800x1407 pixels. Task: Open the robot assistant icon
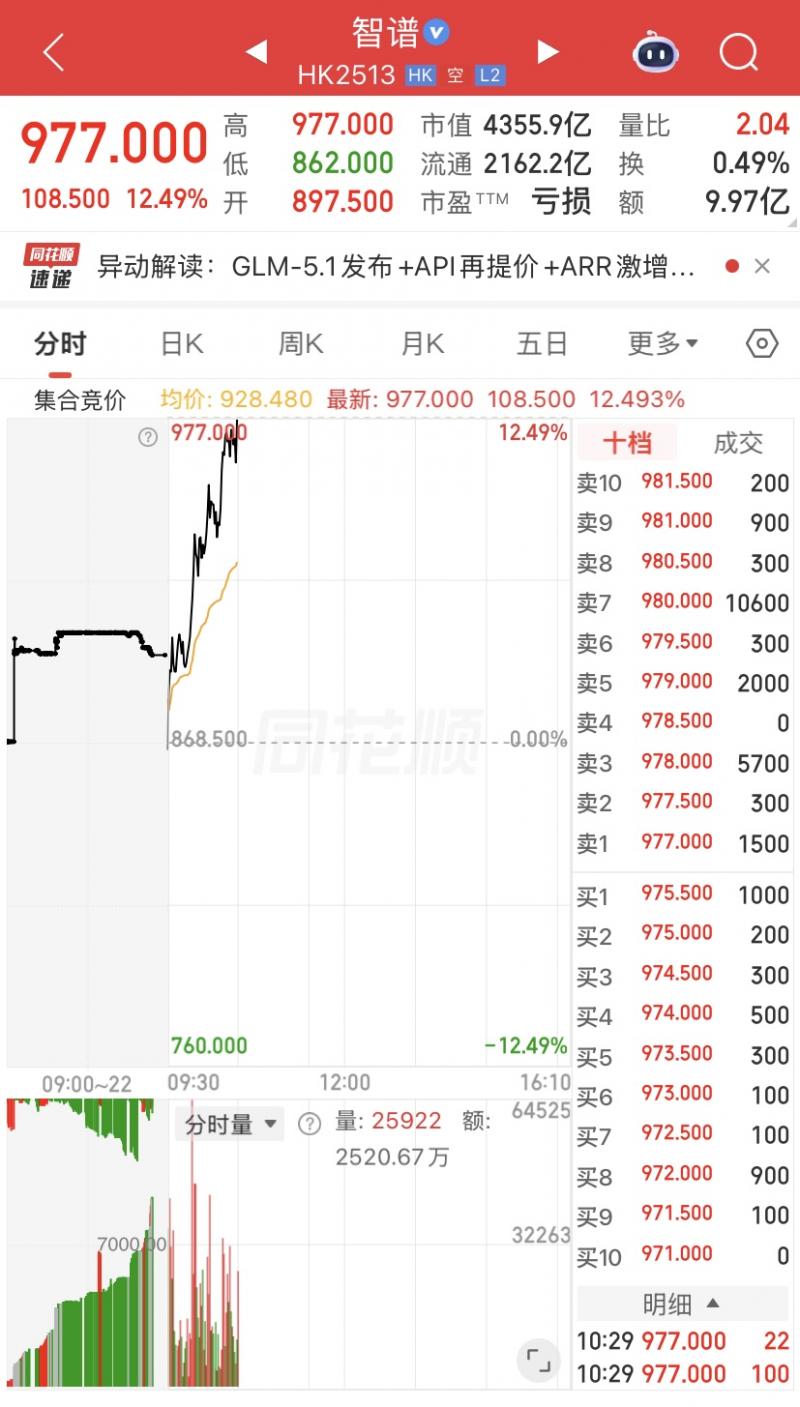click(x=656, y=52)
